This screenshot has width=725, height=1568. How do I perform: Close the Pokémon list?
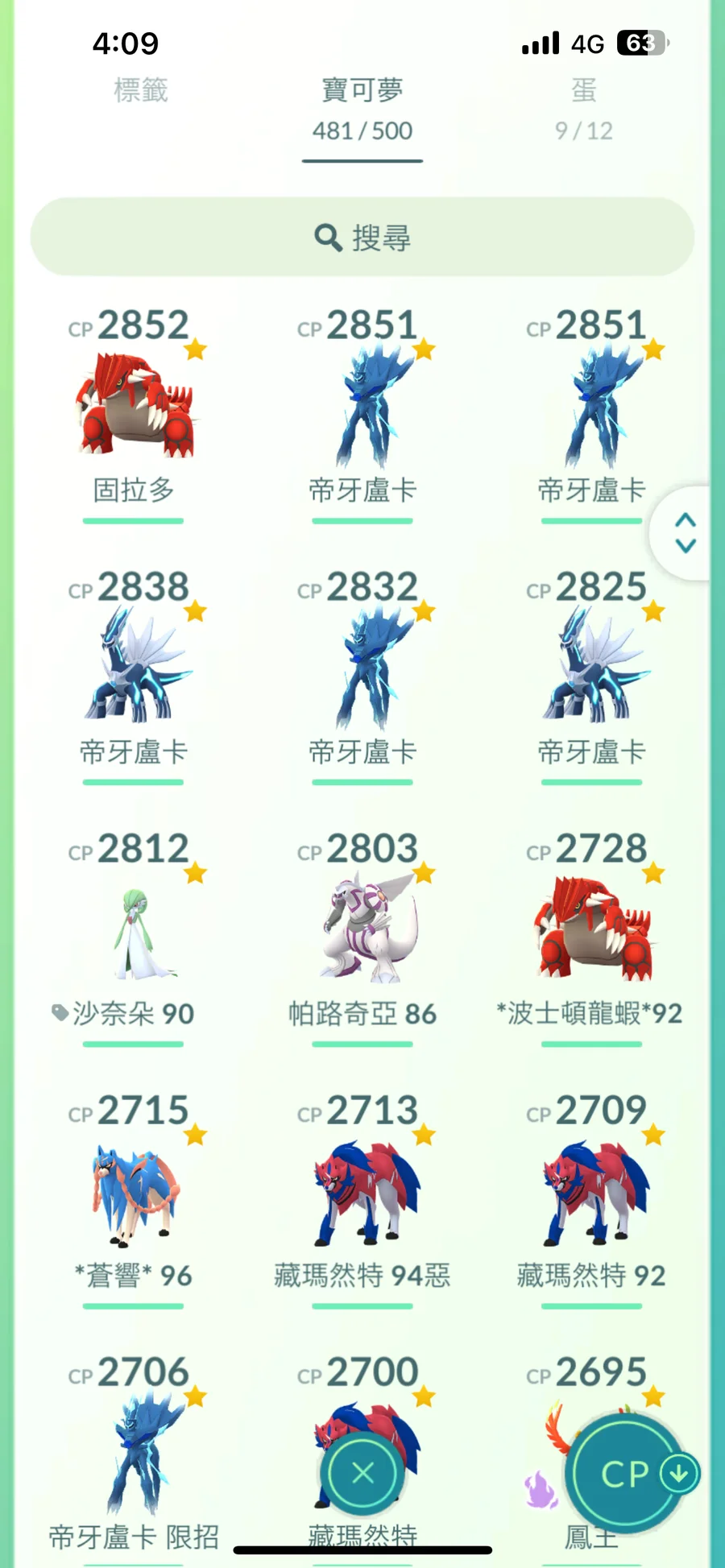[x=362, y=1473]
